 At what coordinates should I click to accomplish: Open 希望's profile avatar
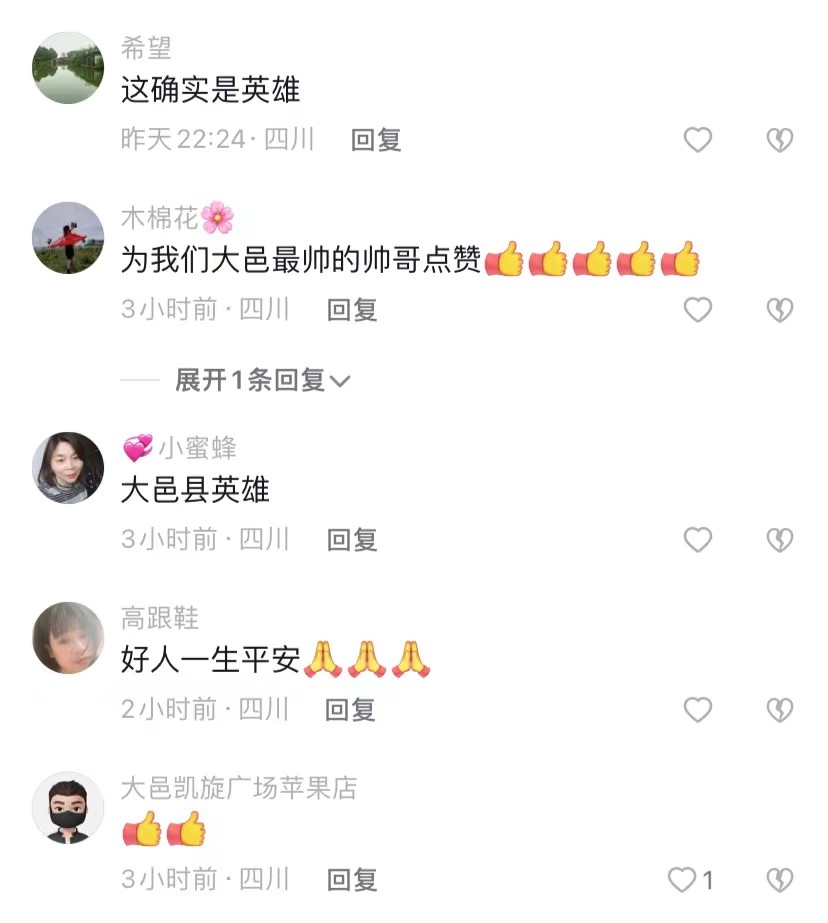(68, 68)
